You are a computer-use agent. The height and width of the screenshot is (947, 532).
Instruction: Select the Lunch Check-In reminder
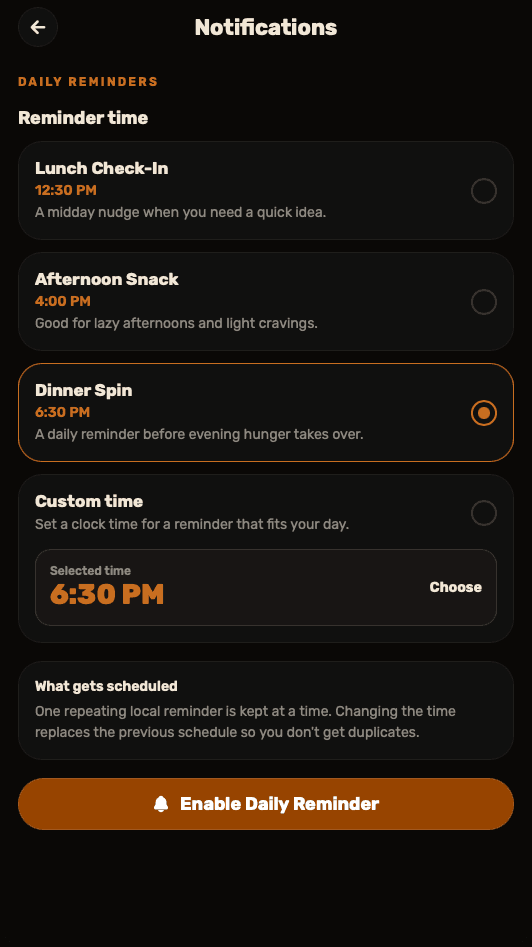pos(266,191)
